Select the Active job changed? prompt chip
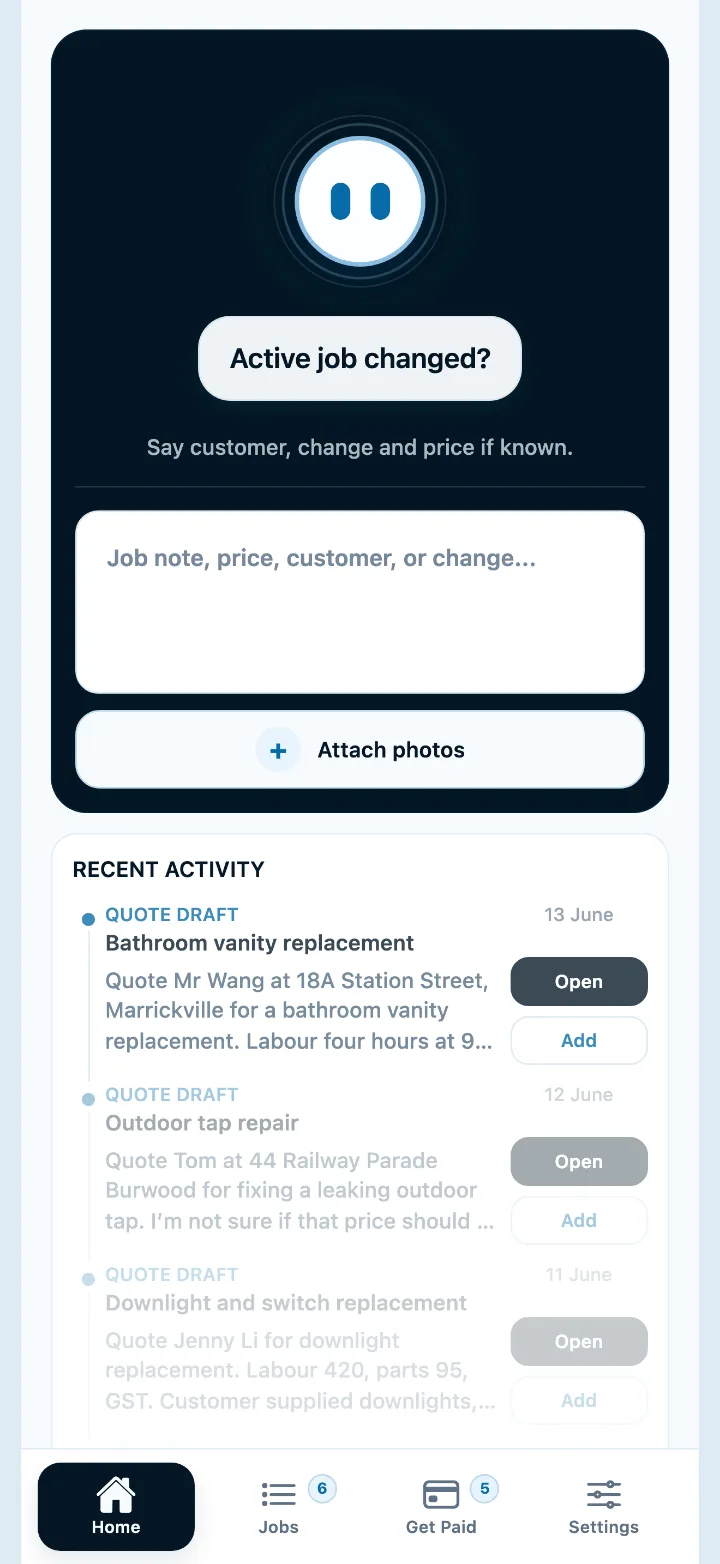Image resolution: width=720 pixels, height=1564 pixels. pos(360,358)
